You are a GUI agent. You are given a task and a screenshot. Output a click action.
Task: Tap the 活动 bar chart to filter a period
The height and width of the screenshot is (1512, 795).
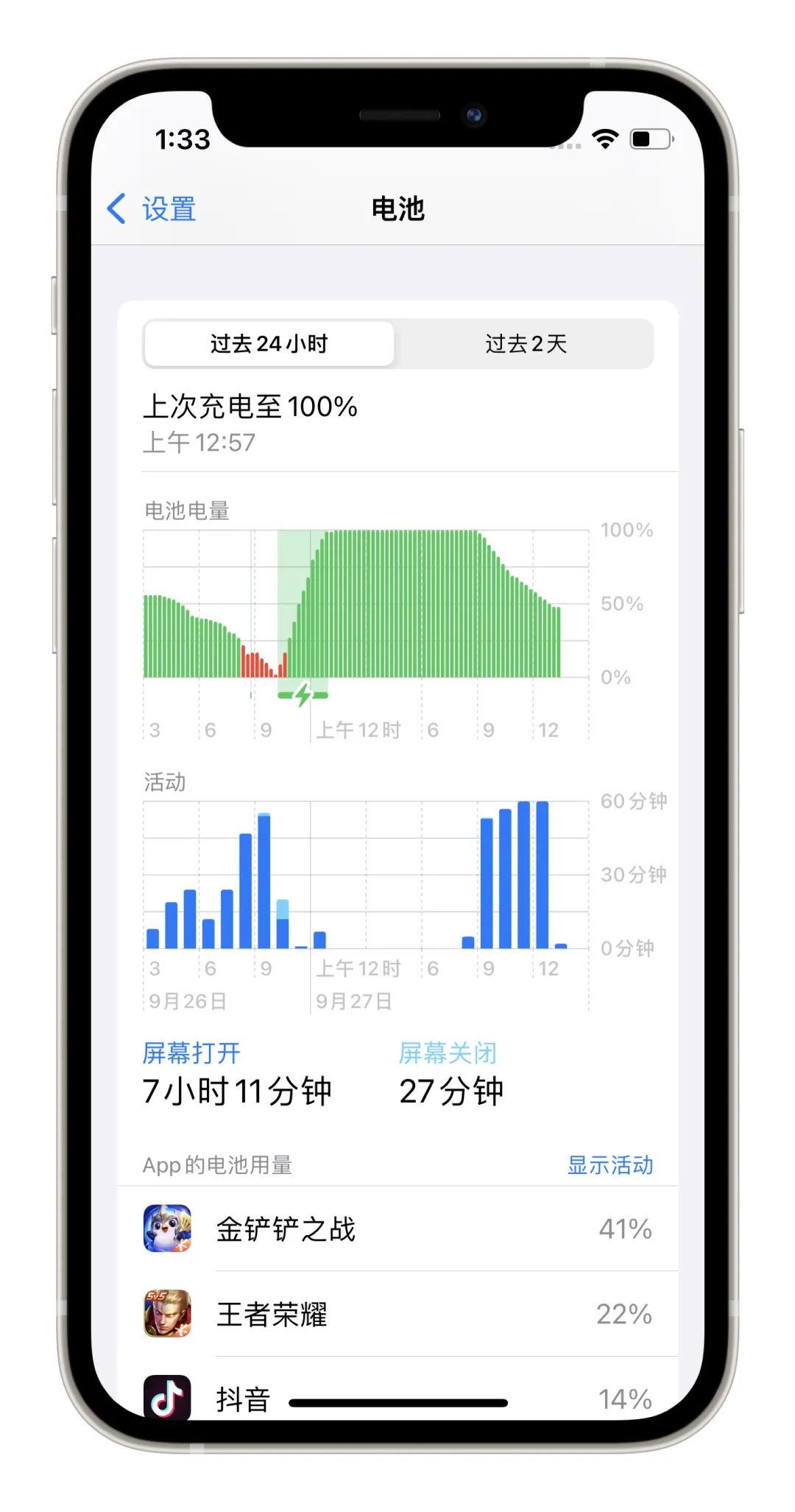pyautogui.click(x=366, y=875)
